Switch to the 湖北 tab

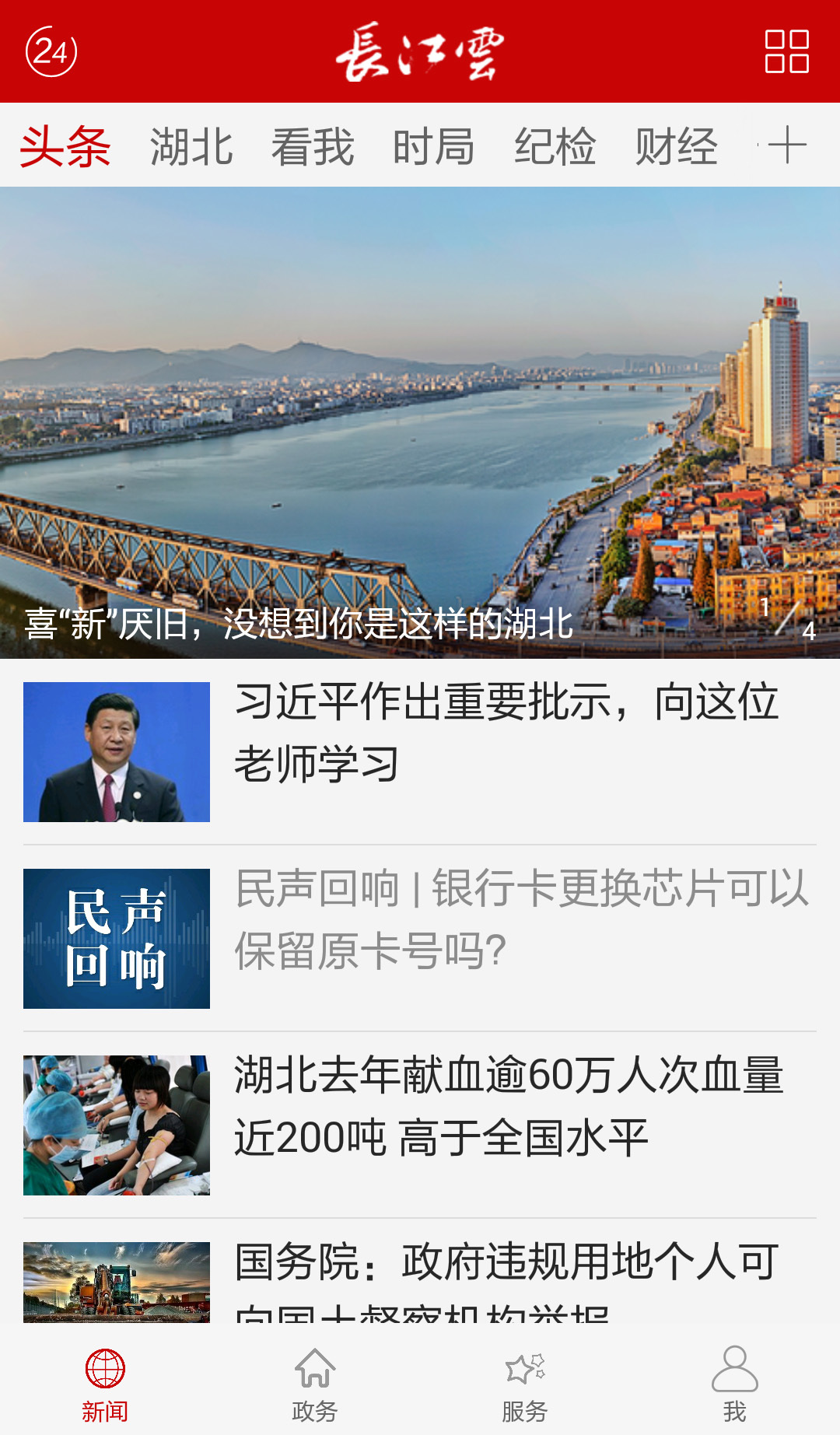point(191,146)
